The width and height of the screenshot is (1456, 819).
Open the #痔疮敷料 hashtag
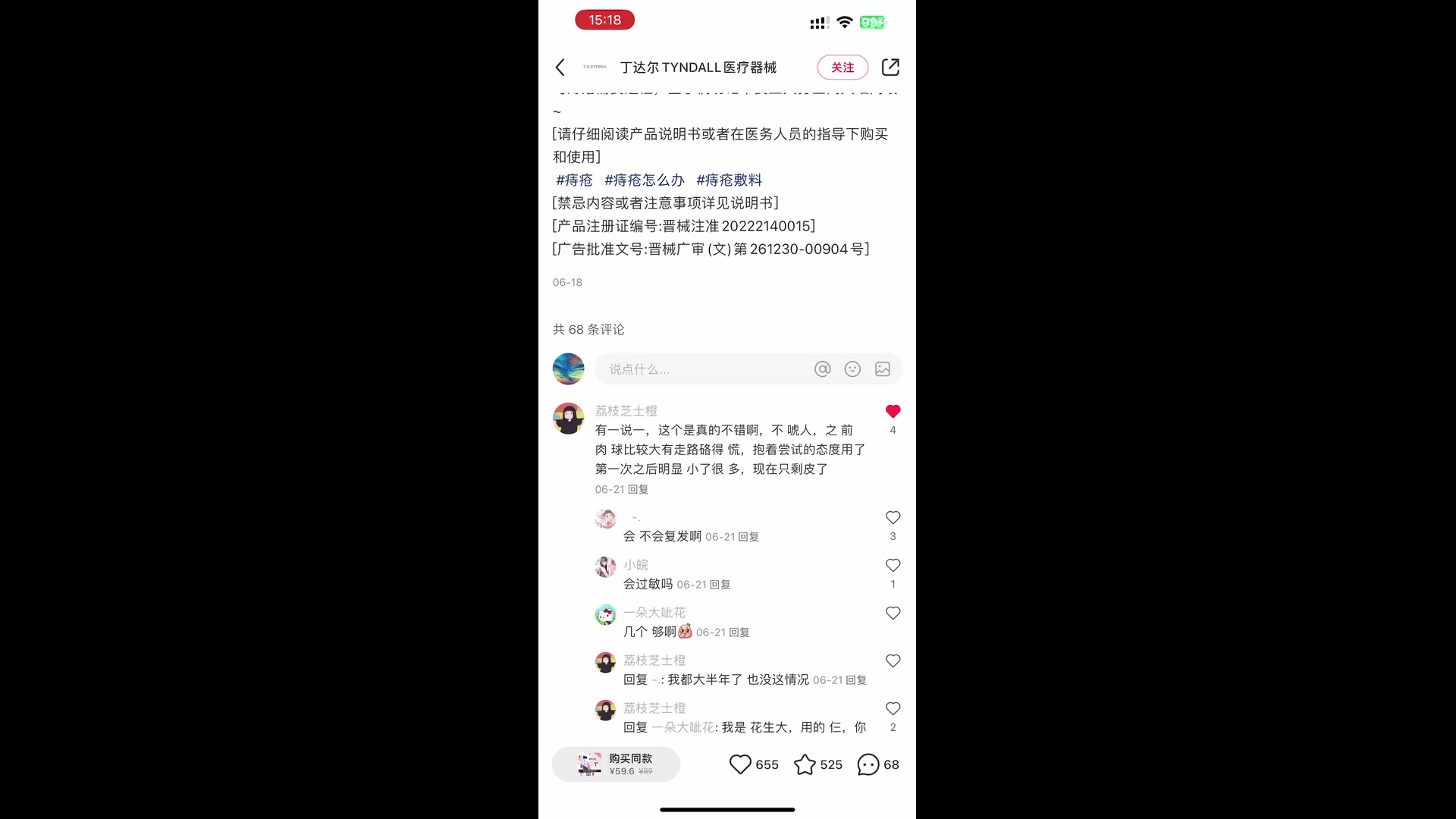729,180
